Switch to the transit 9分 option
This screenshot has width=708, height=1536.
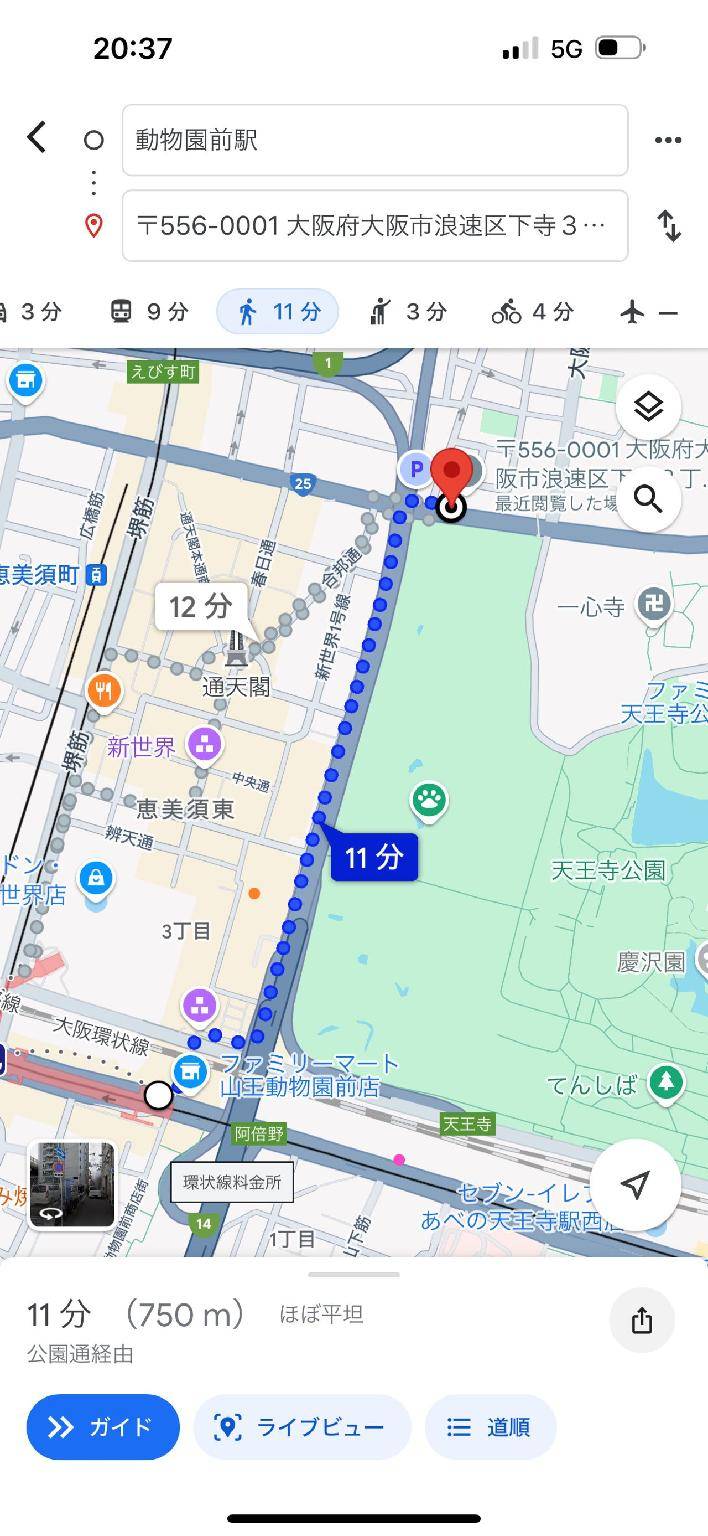[148, 312]
